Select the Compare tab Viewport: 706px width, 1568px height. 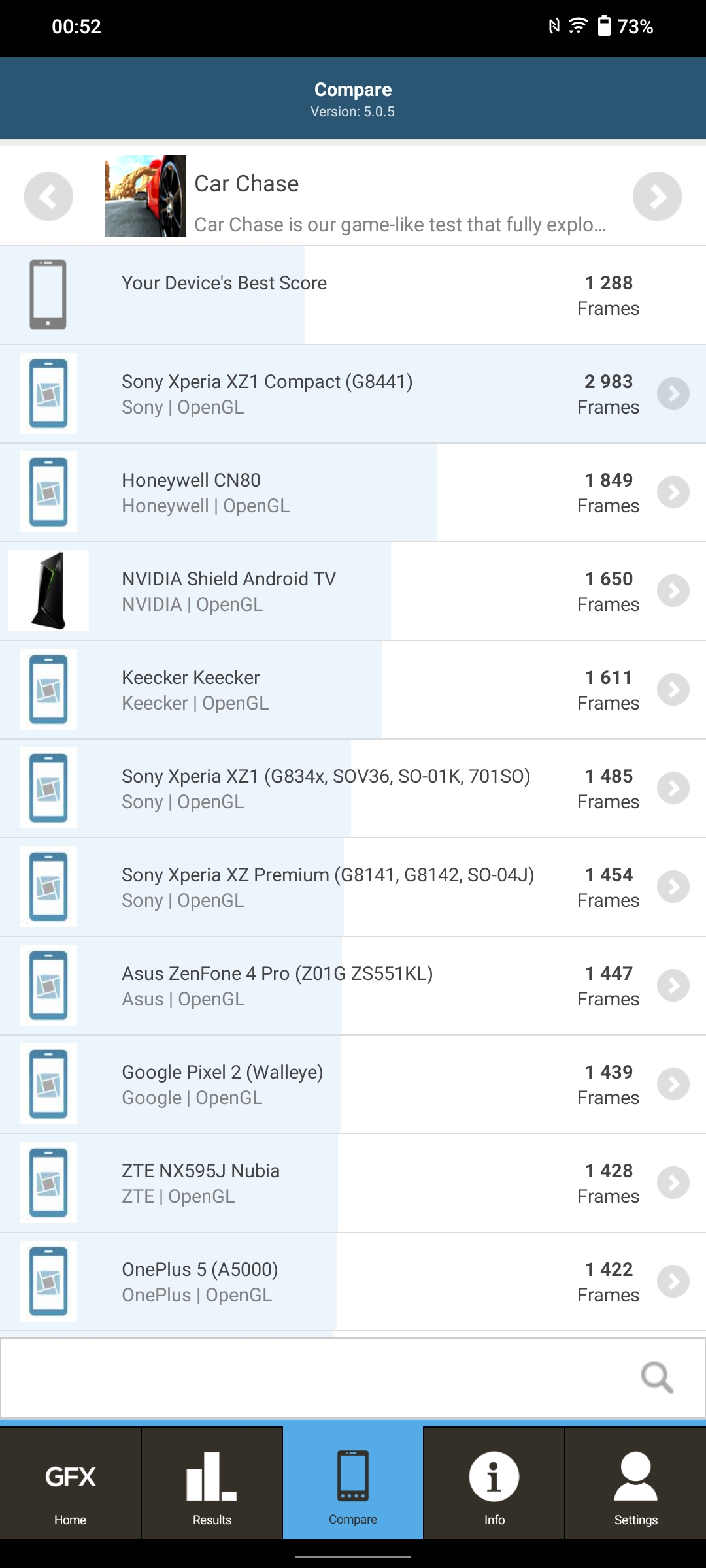click(x=353, y=1484)
